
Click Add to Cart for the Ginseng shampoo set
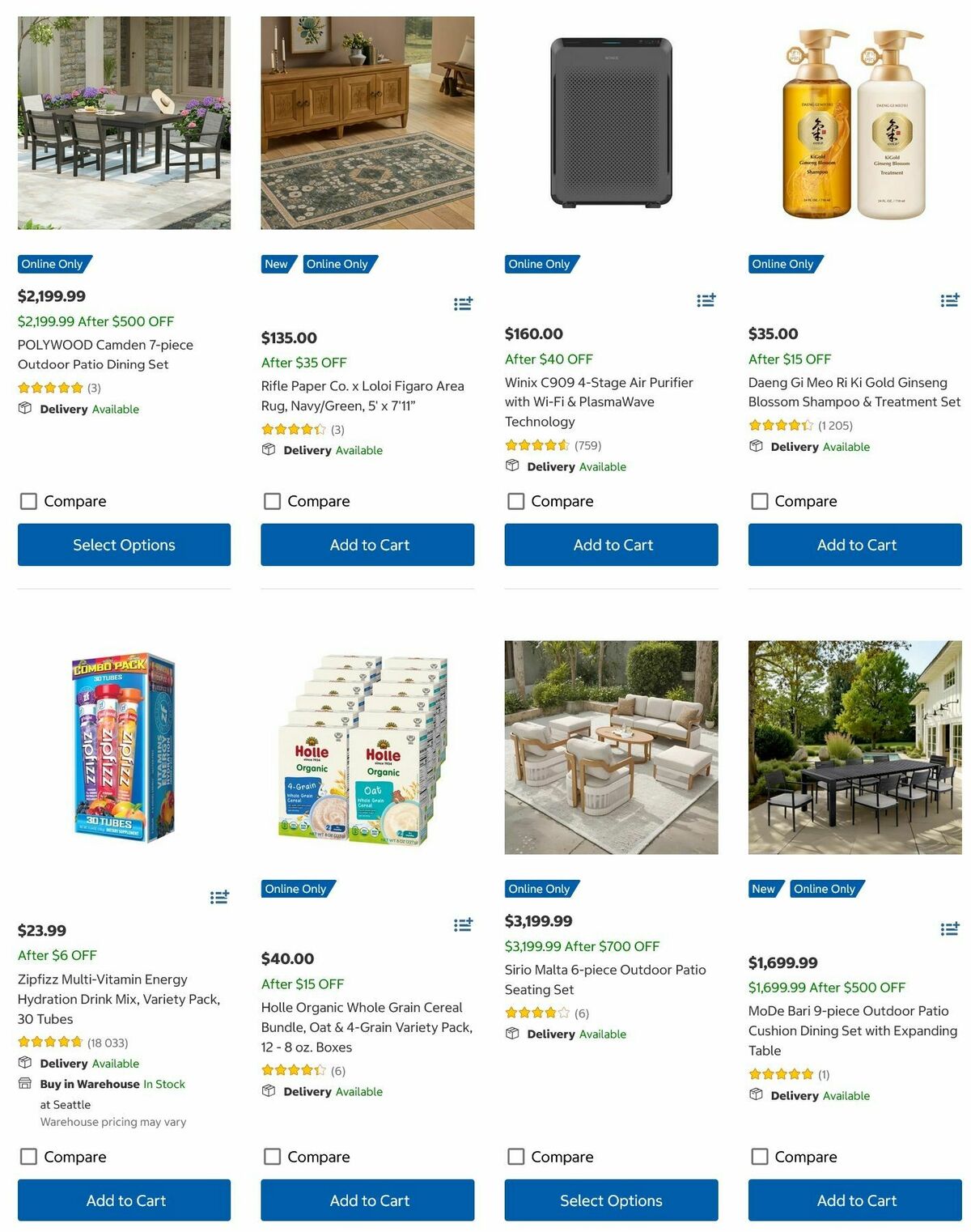pyautogui.click(x=855, y=545)
